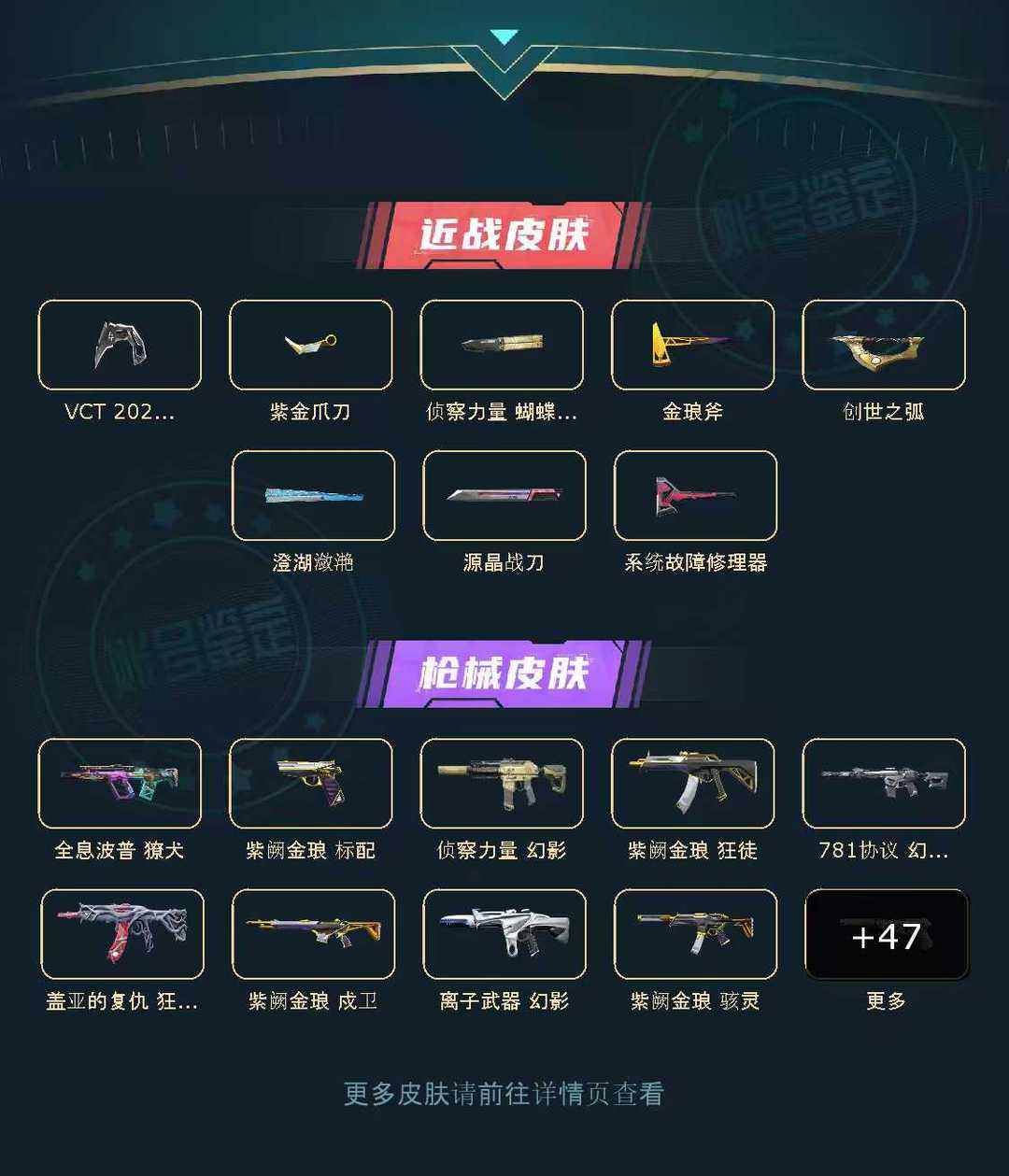Open the 全息波普 獠犬 gun skin

pyautogui.click(x=120, y=784)
